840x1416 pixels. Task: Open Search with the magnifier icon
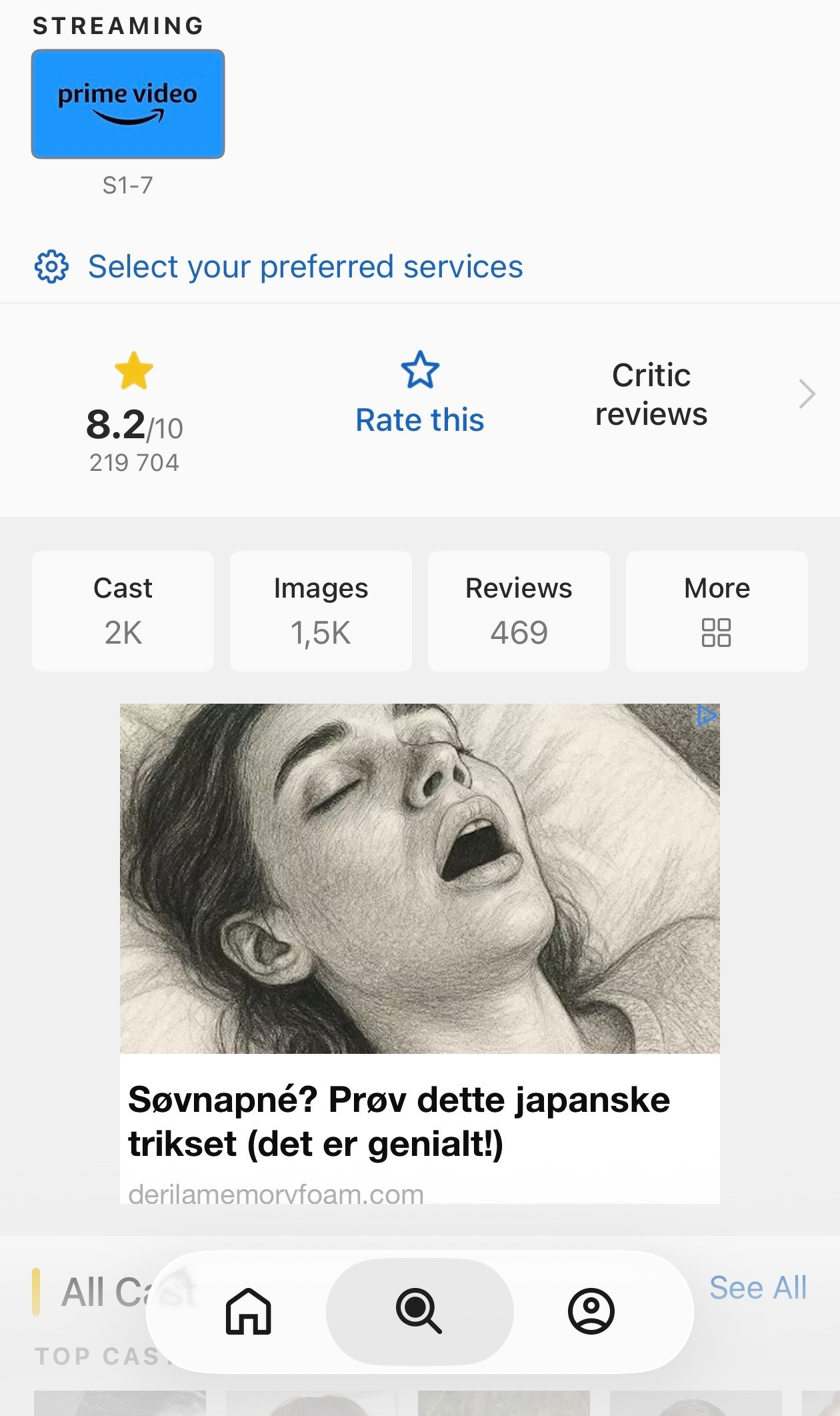[x=420, y=1311]
